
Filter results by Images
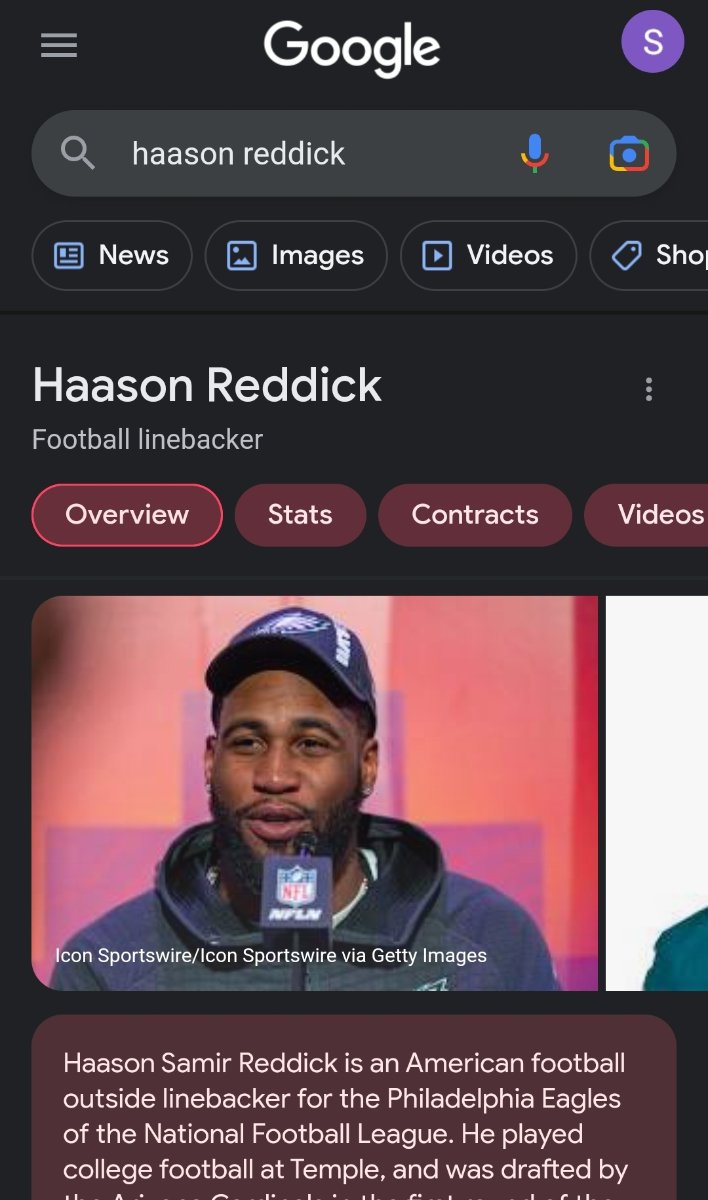[x=296, y=256]
